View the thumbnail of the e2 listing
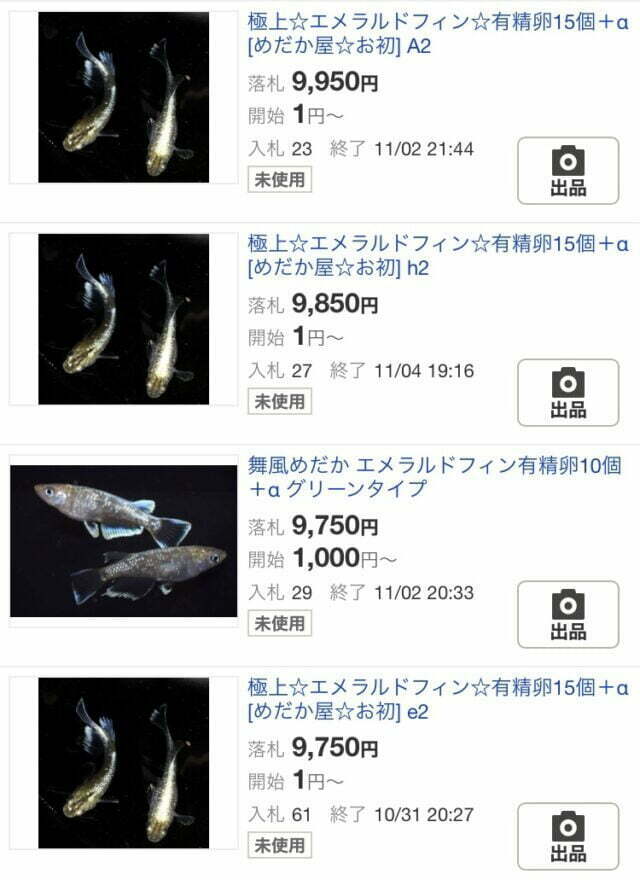Screen dimensions: 640x880 (124, 763)
